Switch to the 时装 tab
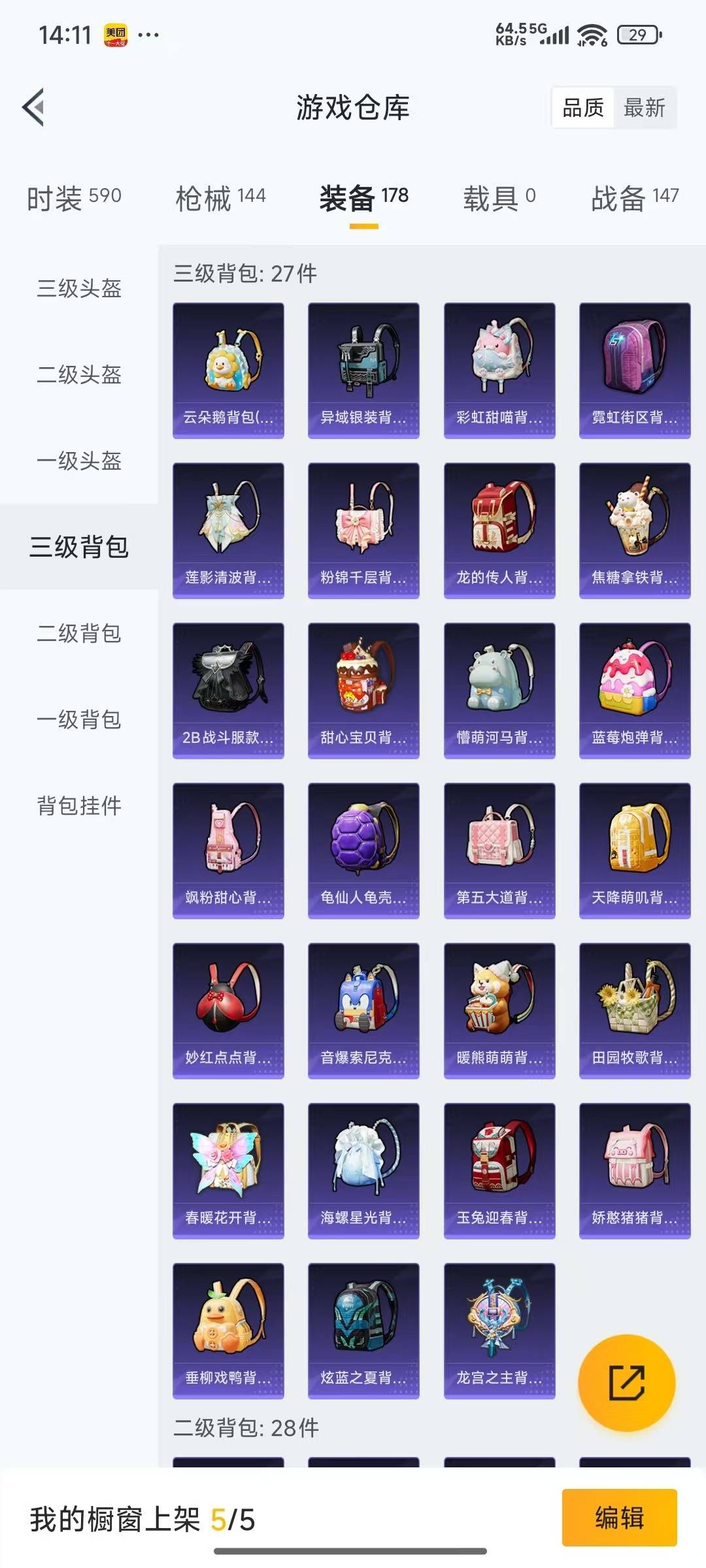Screen dimensions: 706x1568 tap(74, 197)
